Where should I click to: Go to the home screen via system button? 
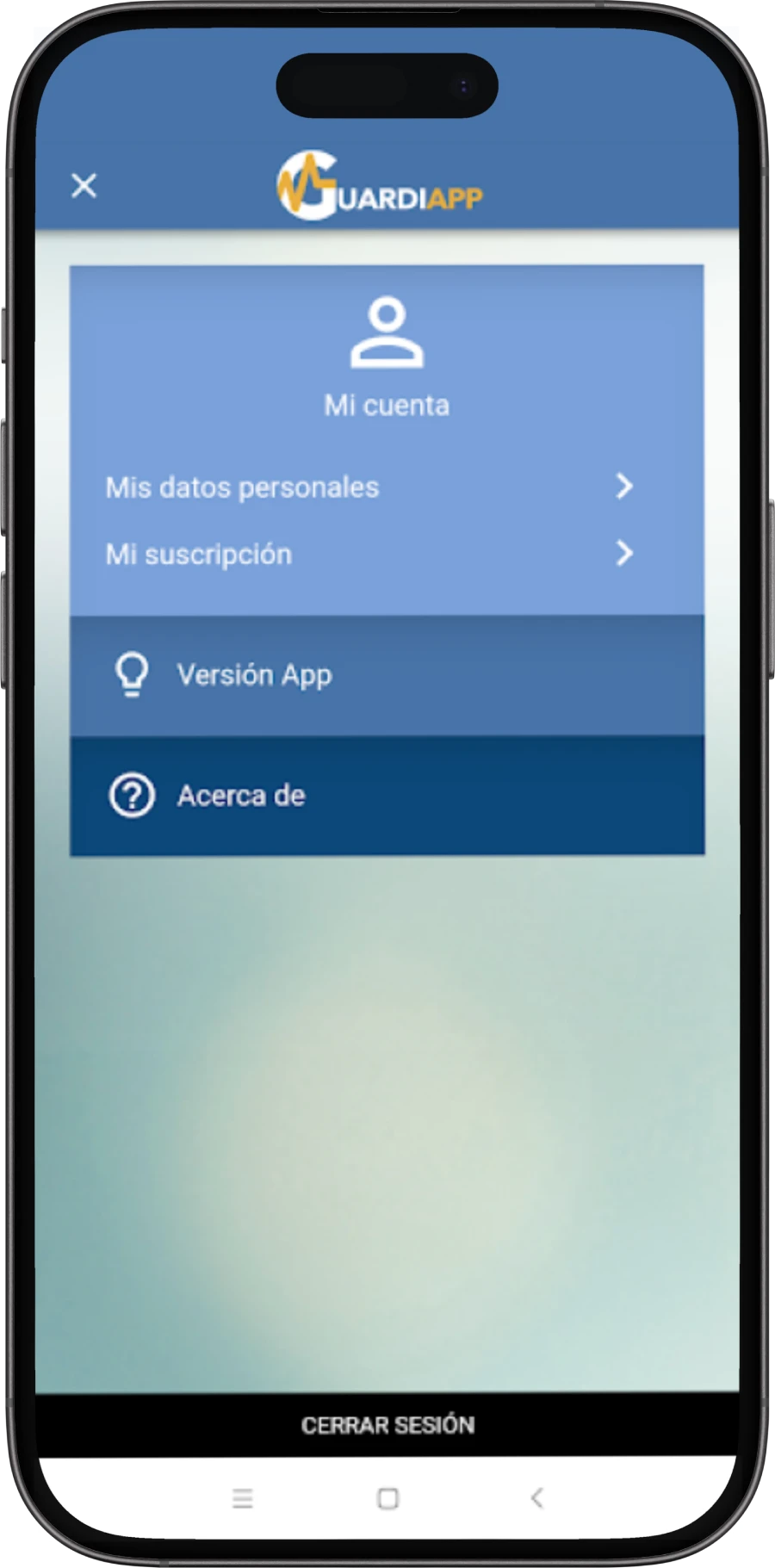387,1498
